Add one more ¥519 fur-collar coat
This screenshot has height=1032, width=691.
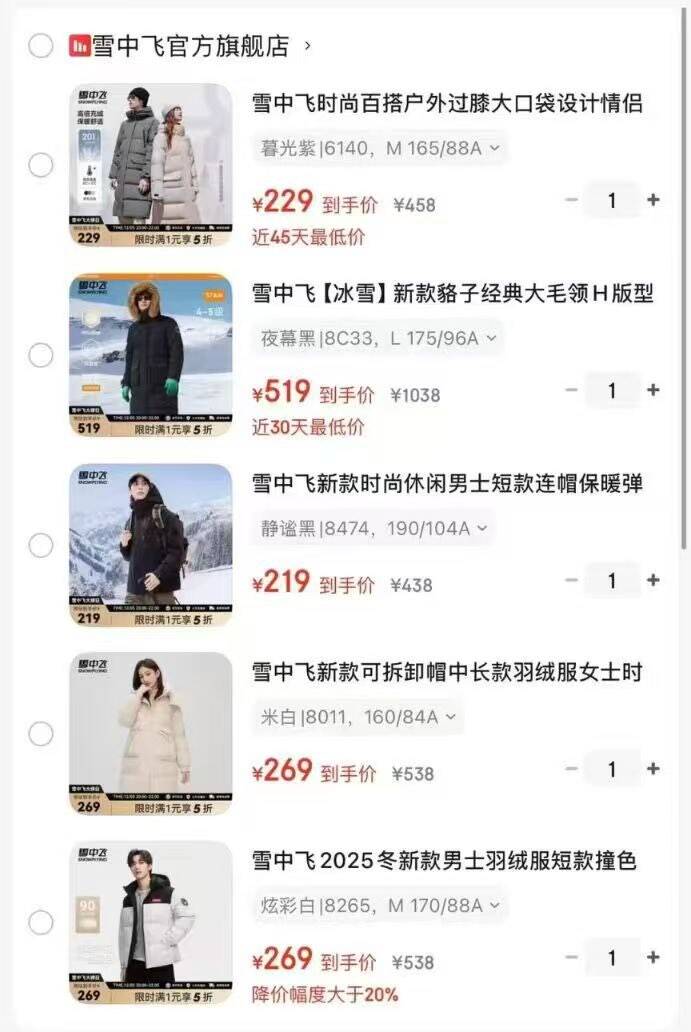(x=653, y=390)
